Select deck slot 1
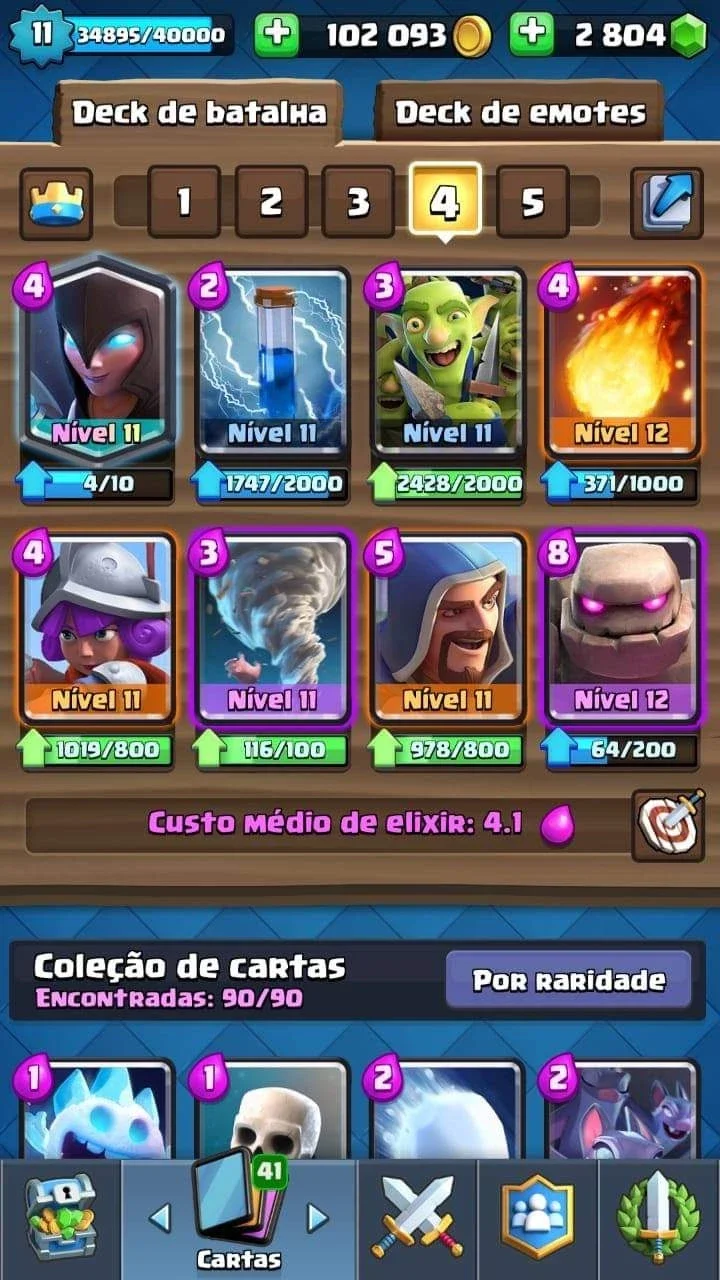The width and height of the screenshot is (720, 1280). [x=184, y=202]
